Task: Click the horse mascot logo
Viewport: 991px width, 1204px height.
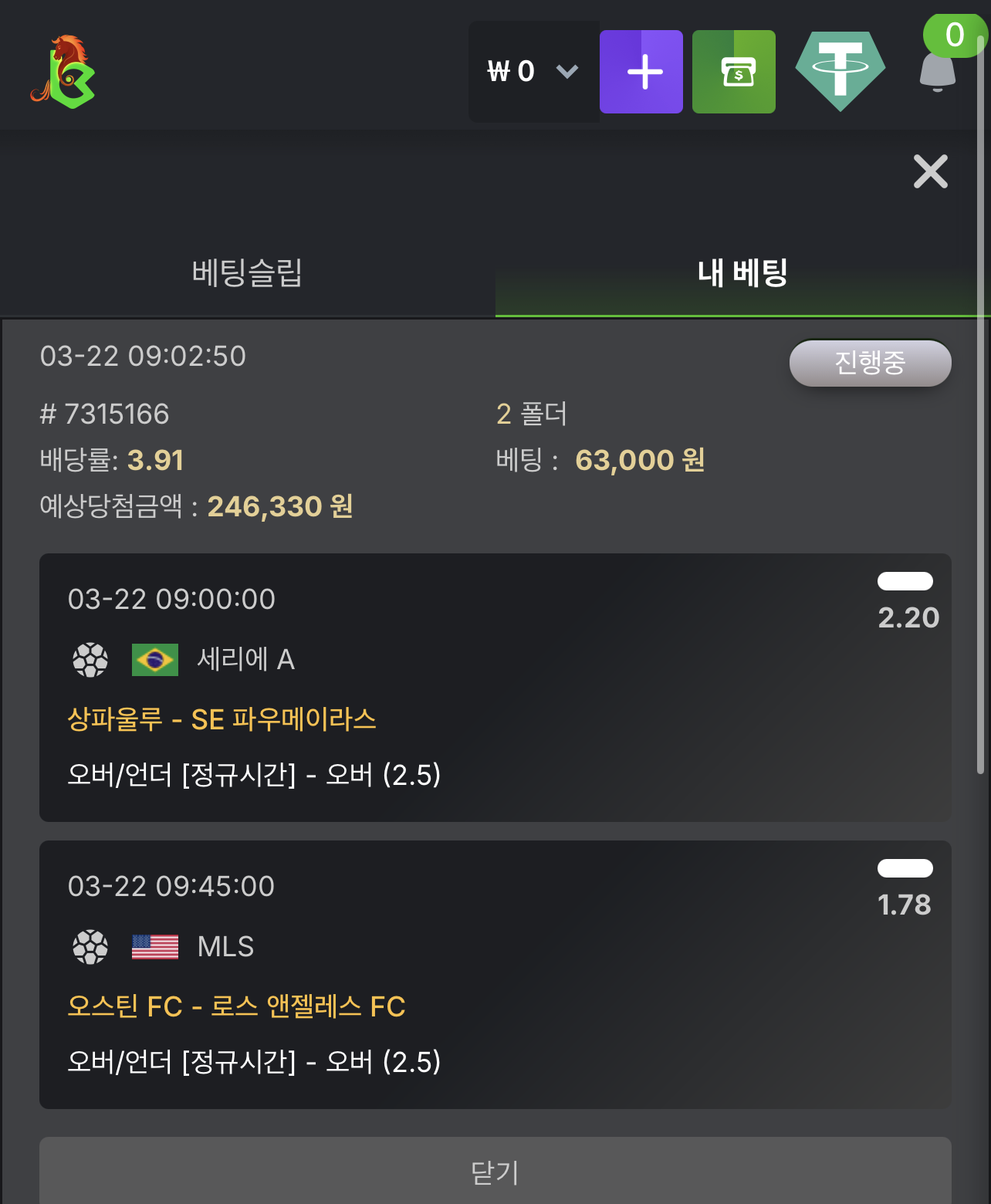Action: (65, 69)
